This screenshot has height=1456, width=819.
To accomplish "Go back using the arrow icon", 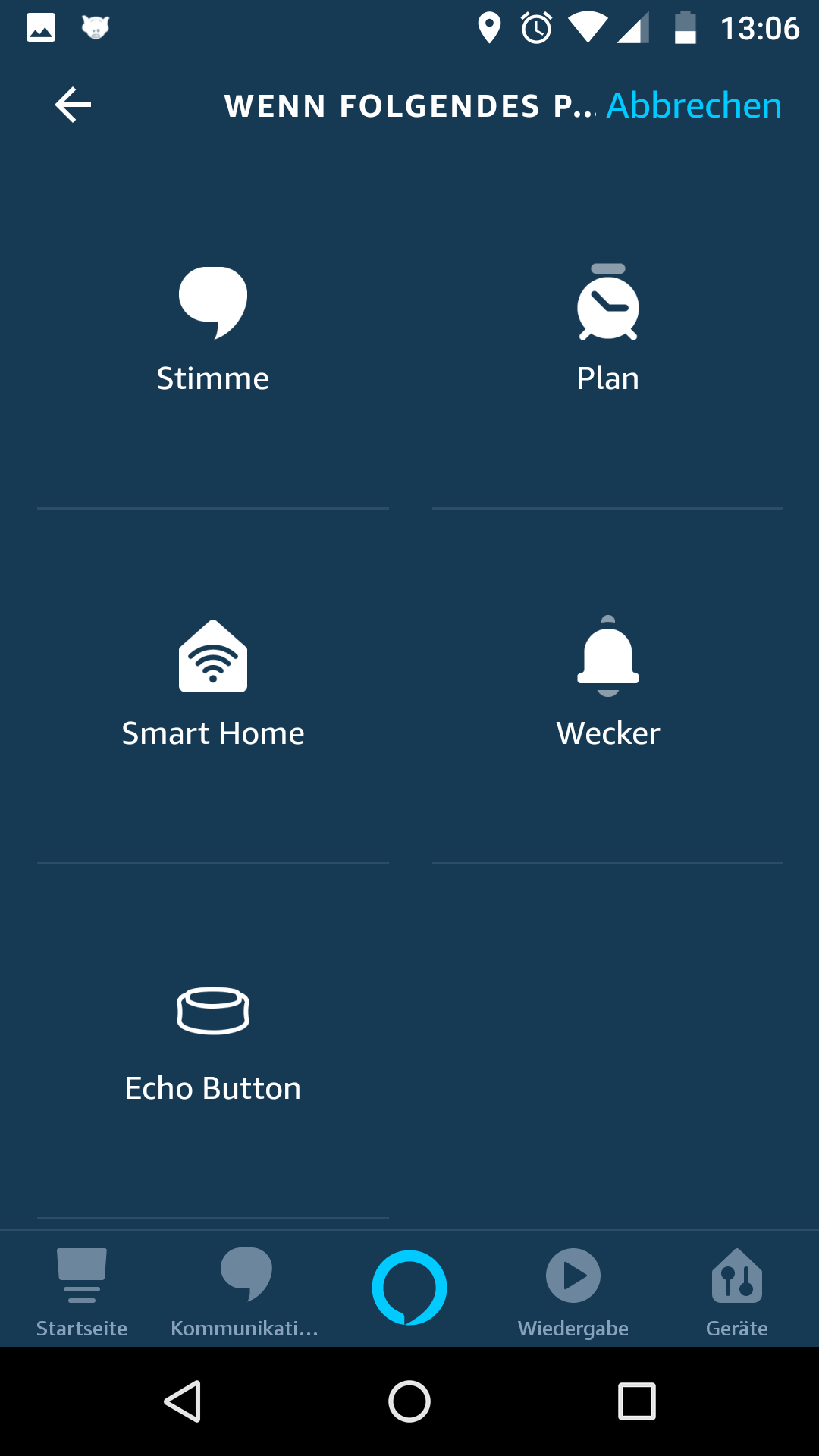I will [74, 105].
